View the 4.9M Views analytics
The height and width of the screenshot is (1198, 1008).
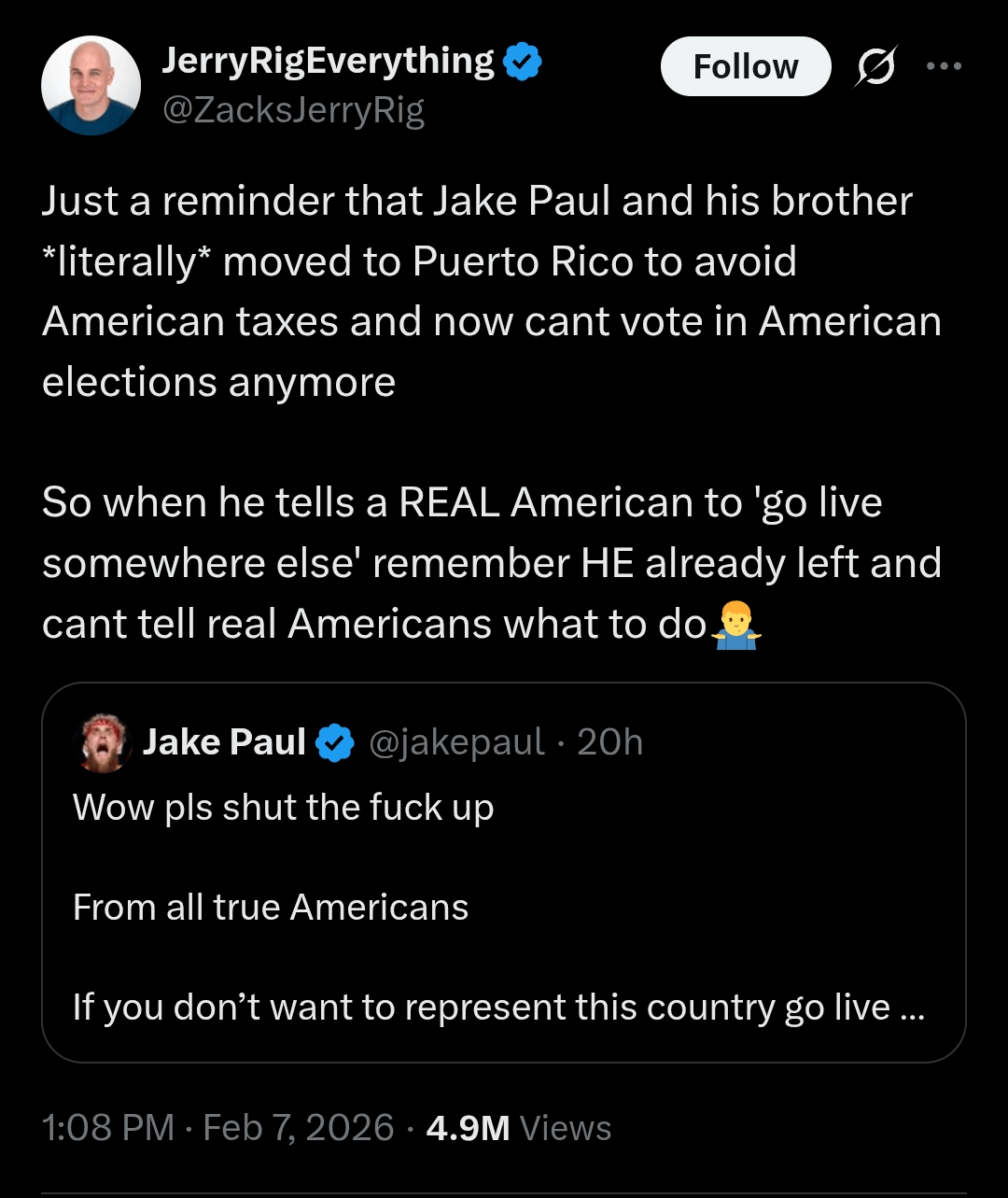coord(518,1127)
